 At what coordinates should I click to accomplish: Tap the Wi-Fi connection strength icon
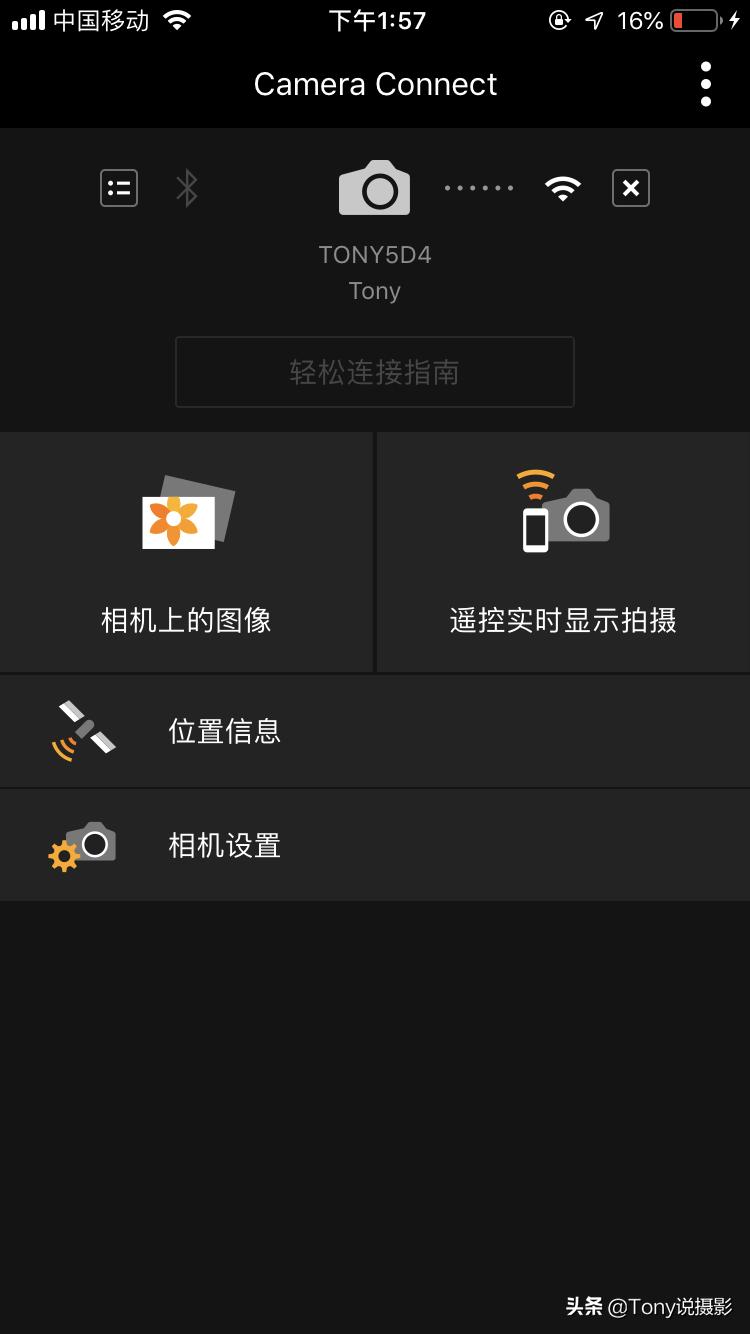click(x=562, y=187)
